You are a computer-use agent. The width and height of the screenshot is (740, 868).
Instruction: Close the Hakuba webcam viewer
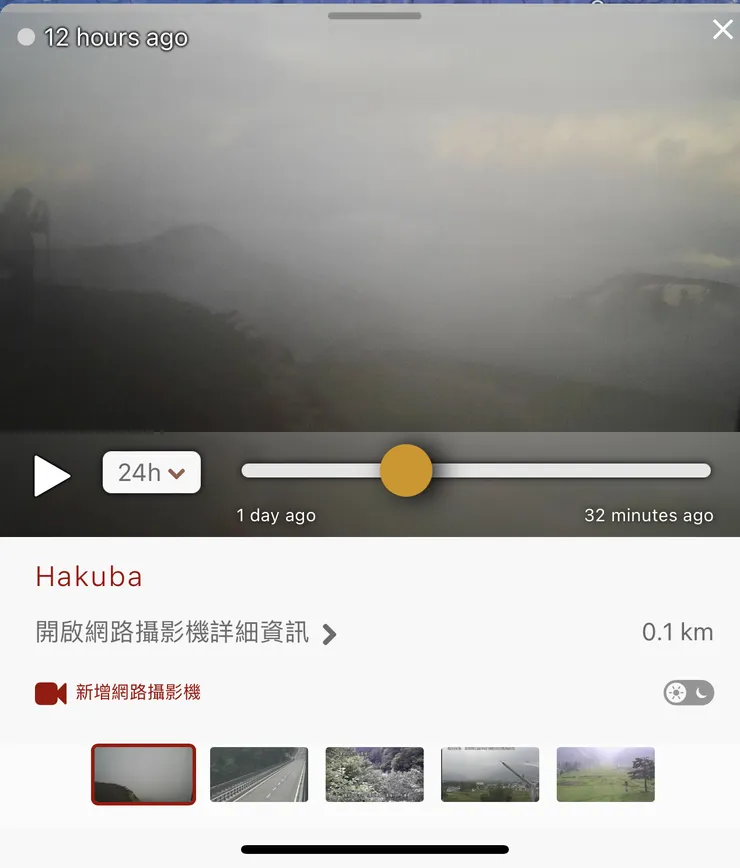[x=722, y=29]
